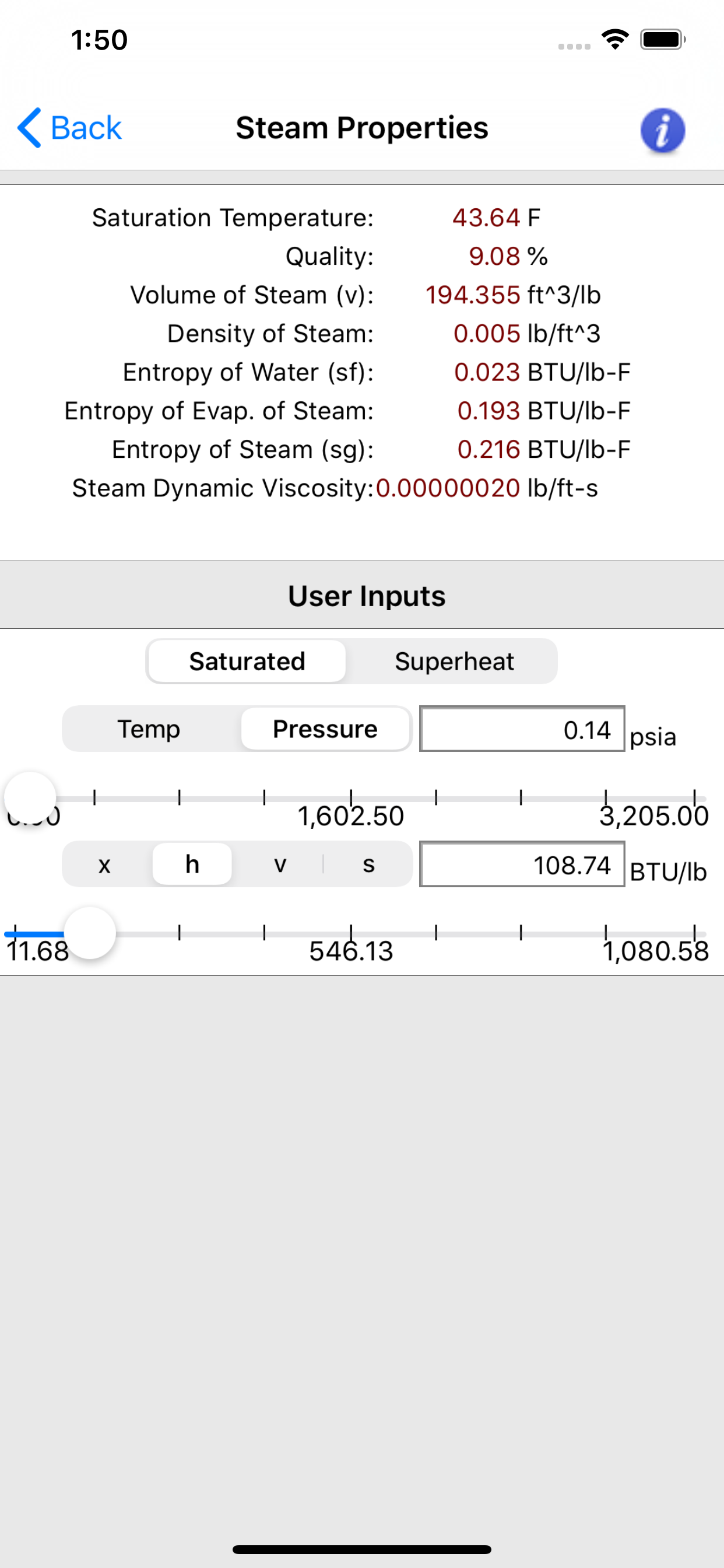Choose the Temp input mode
724x1568 pixels.
[x=149, y=729]
